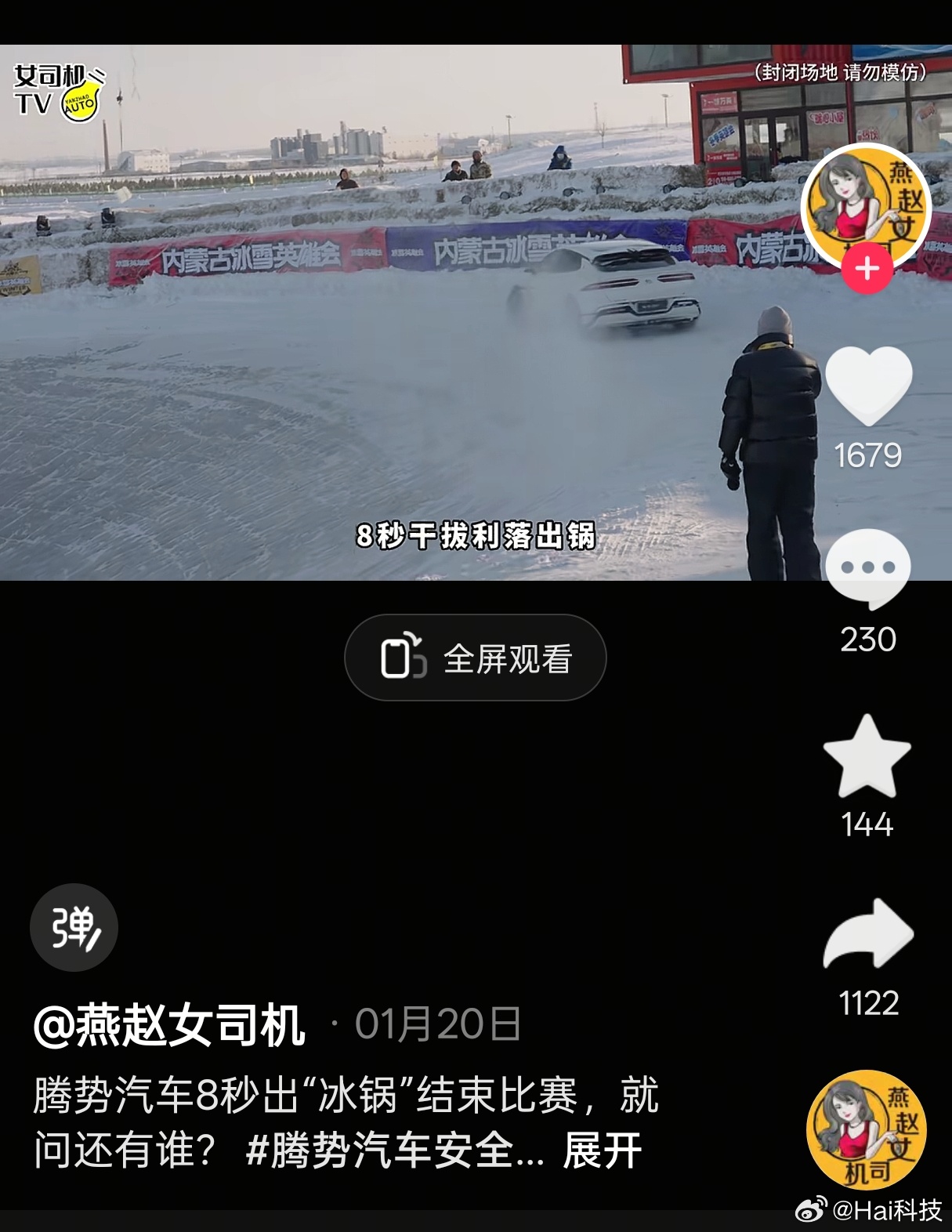The height and width of the screenshot is (1232, 952).
Task: Follow the creator with the red plus badge
Action: pos(866,270)
